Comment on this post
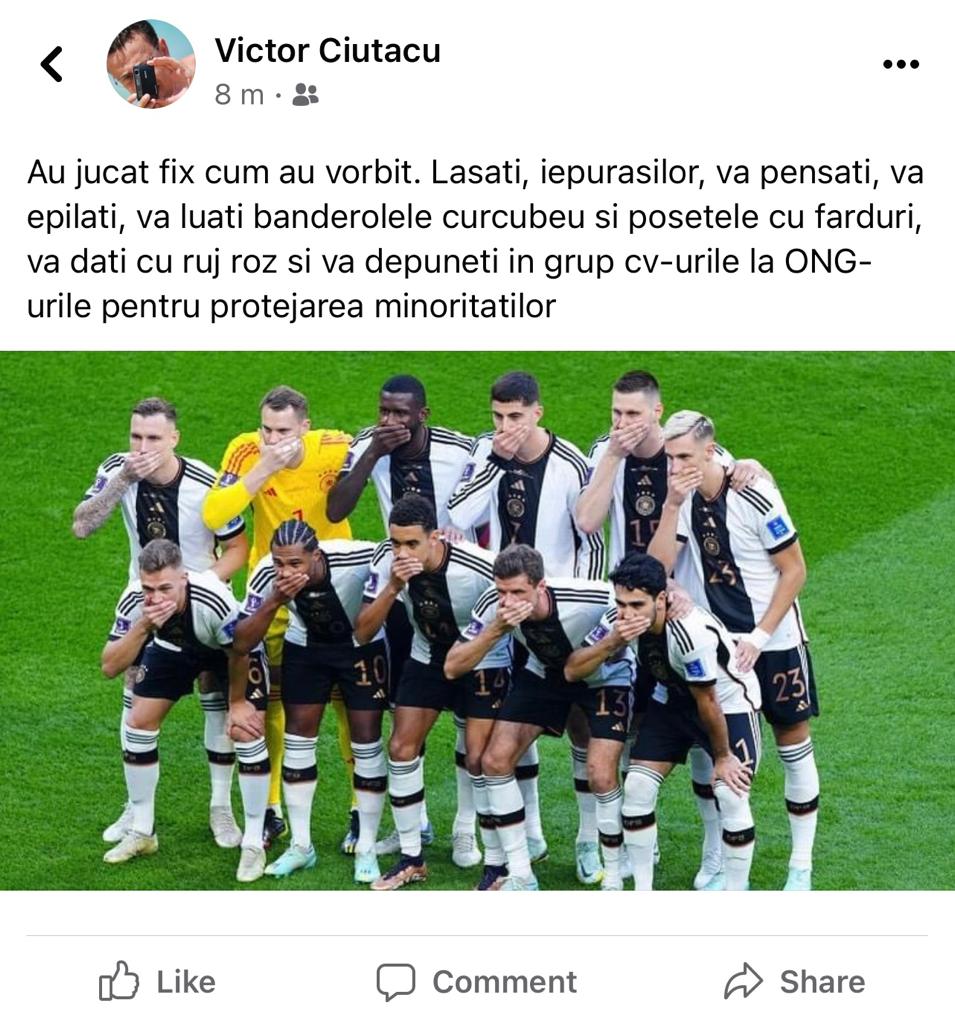Viewport: 955px width, 1024px height. click(477, 981)
